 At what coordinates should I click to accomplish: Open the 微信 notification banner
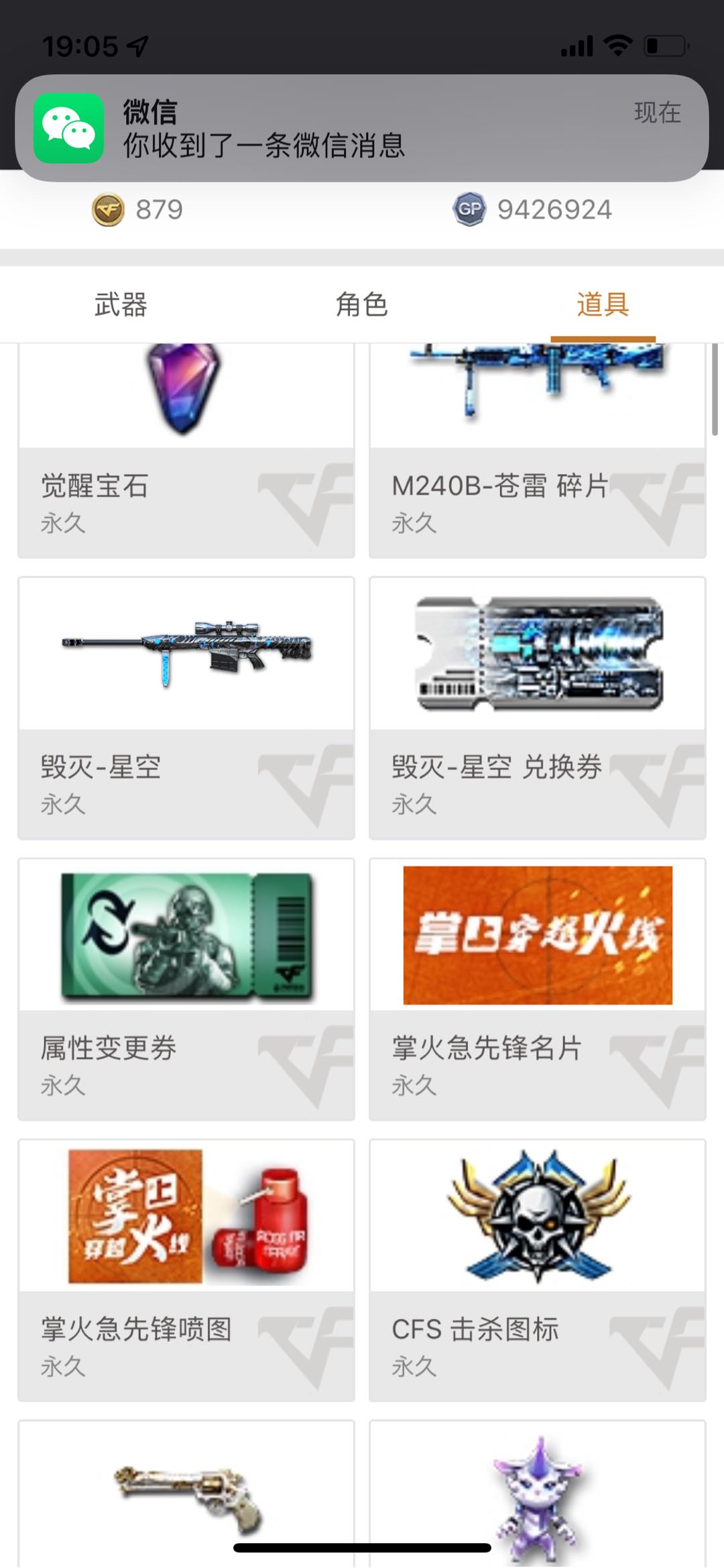coord(362,128)
